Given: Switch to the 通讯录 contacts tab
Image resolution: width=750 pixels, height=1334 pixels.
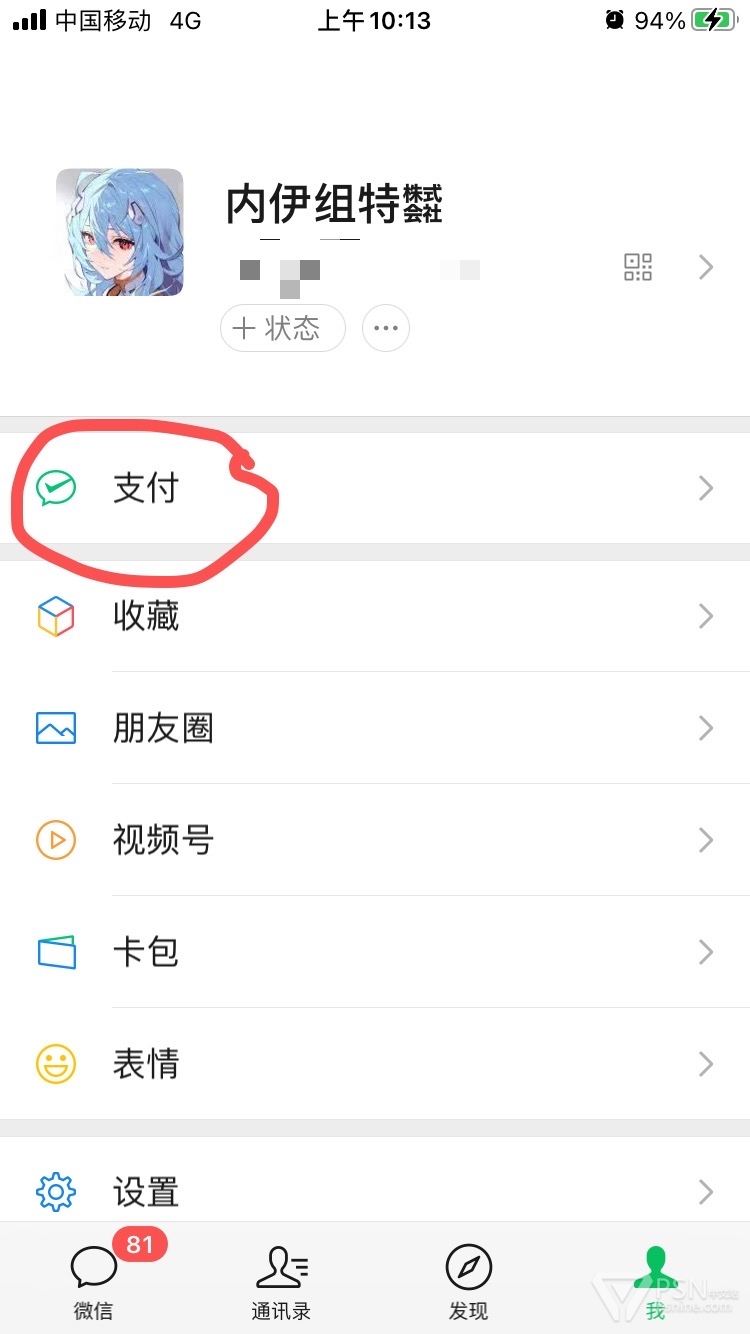Looking at the screenshot, I should pos(281,1282).
